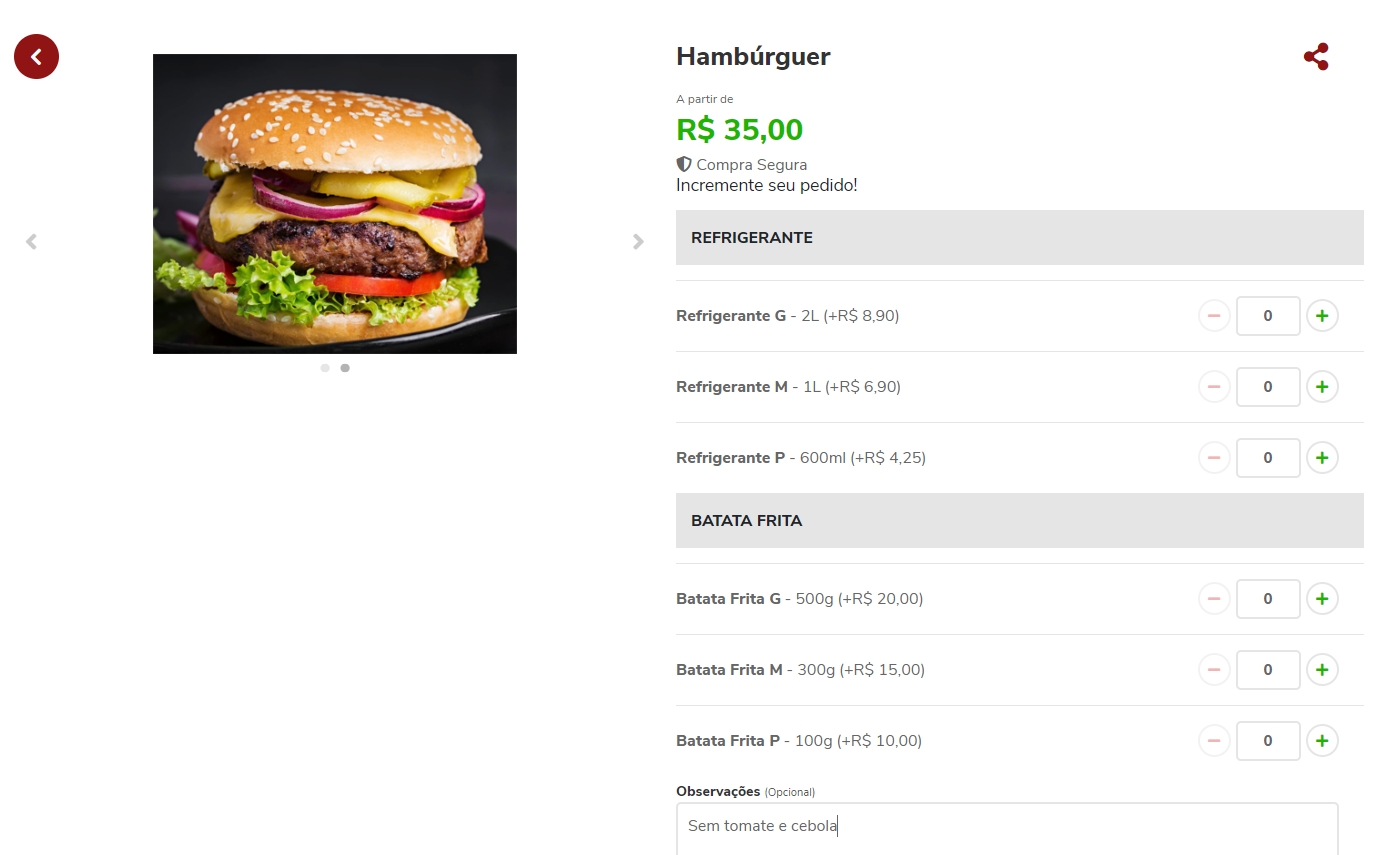Screen dimensions: 1377x855
Task: Add one Refrigerante P 600ml
Action: [1322, 458]
